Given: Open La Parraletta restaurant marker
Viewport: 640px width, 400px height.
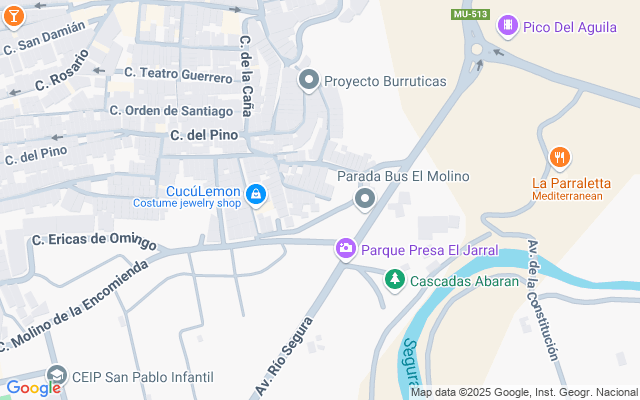Looking at the screenshot, I should pyautogui.click(x=559, y=158).
